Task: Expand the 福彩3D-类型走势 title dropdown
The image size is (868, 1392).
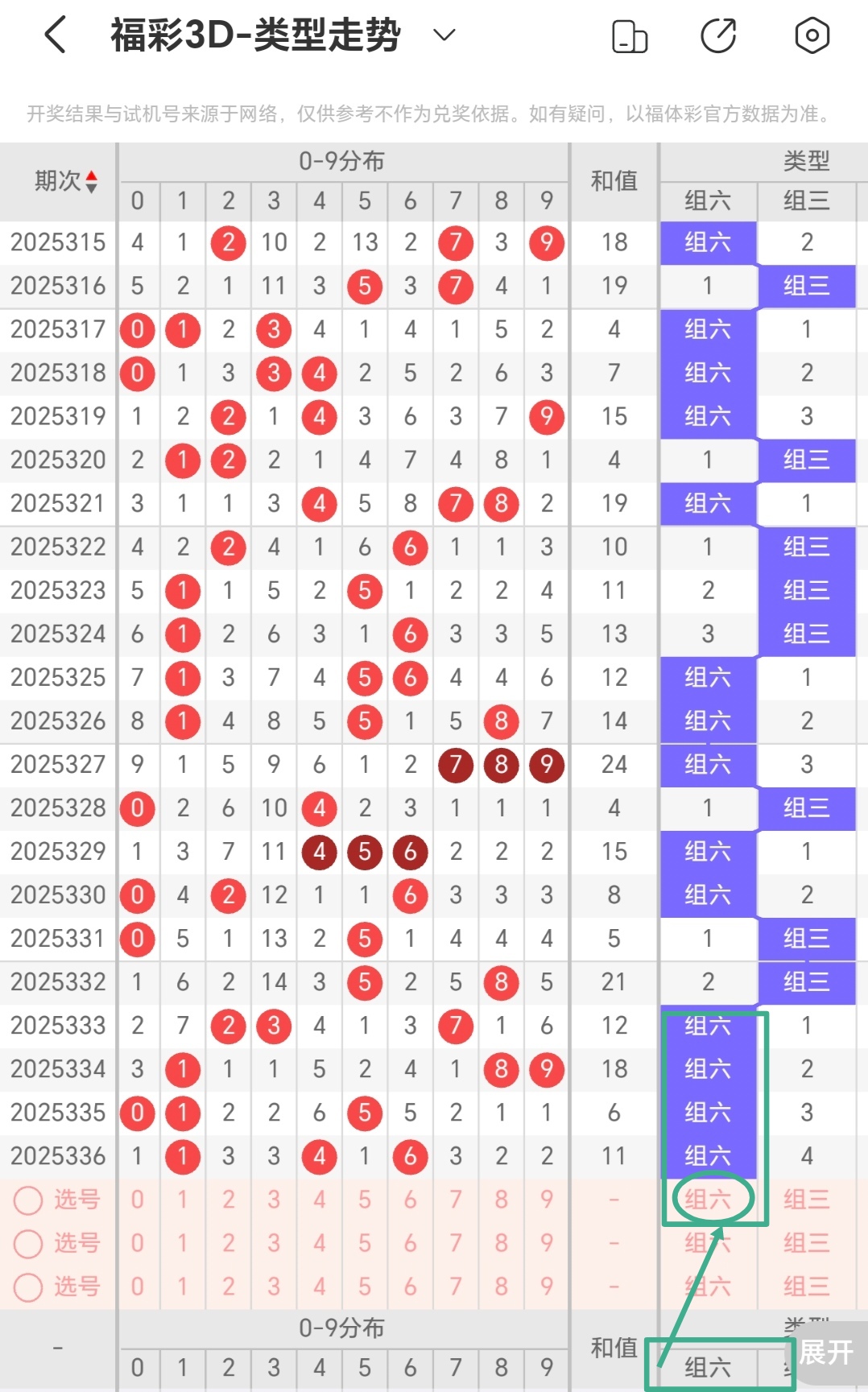Action: coord(444,35)
